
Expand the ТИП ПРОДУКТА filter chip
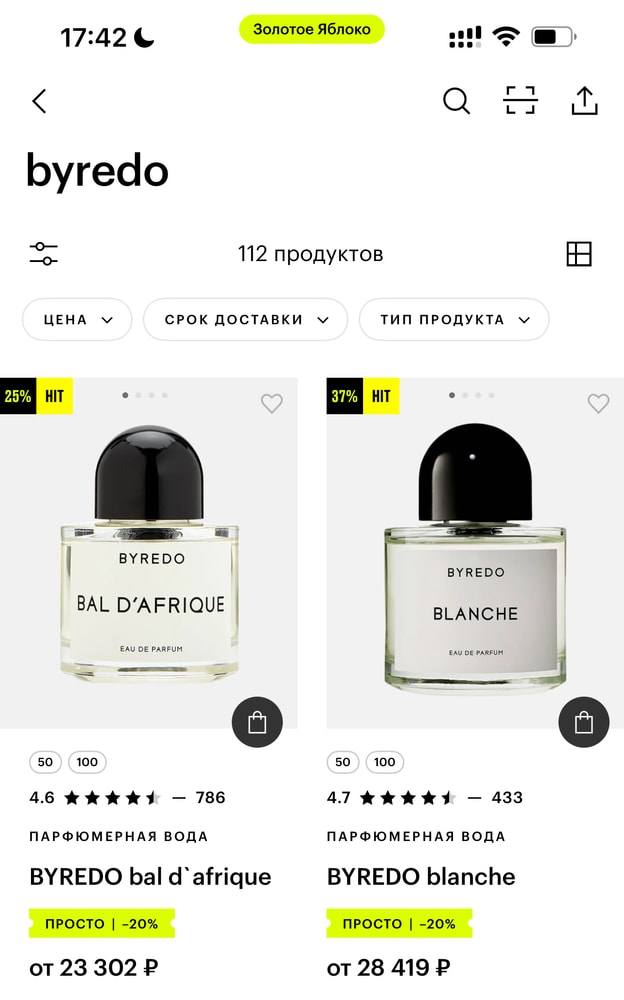(x=454, y=320)
